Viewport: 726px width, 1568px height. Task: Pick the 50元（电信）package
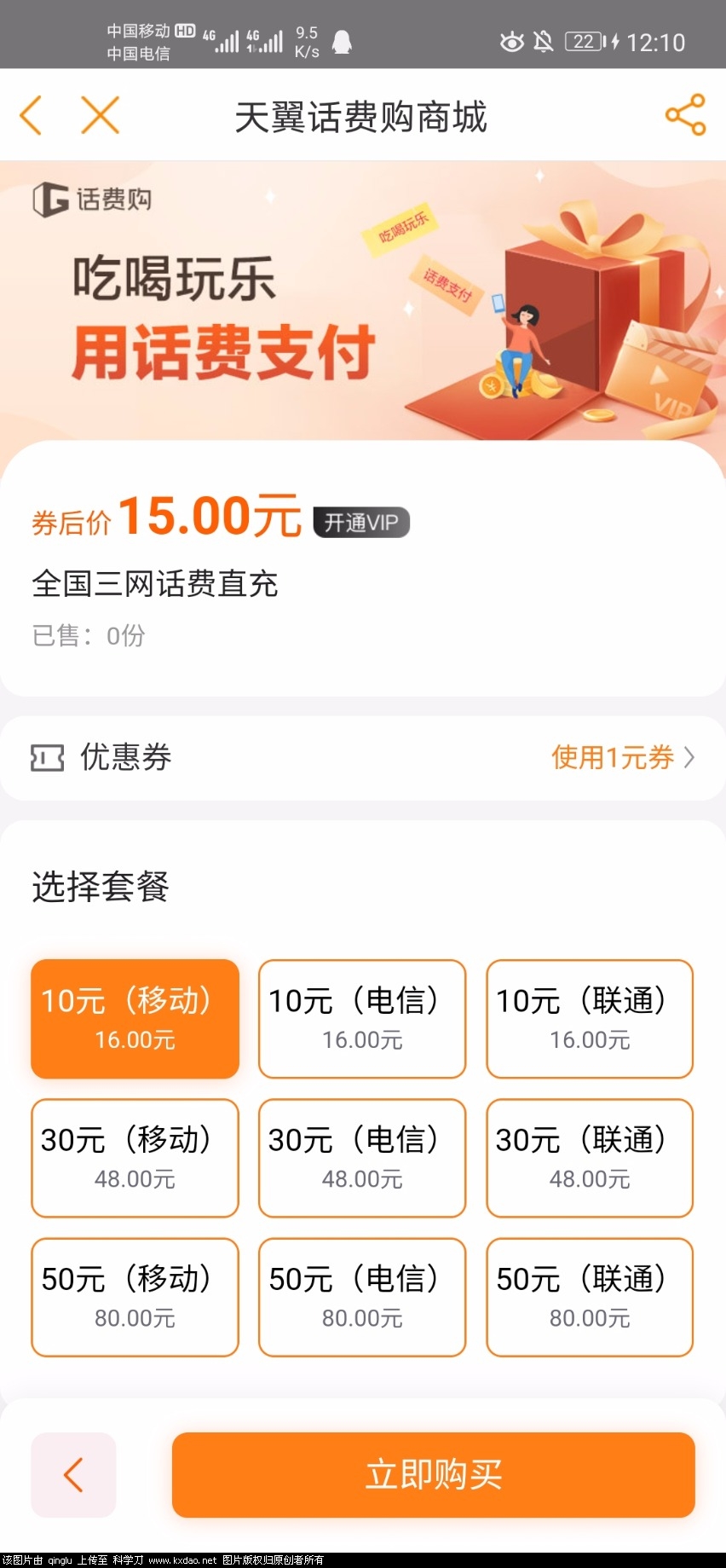click(362, 1296)
